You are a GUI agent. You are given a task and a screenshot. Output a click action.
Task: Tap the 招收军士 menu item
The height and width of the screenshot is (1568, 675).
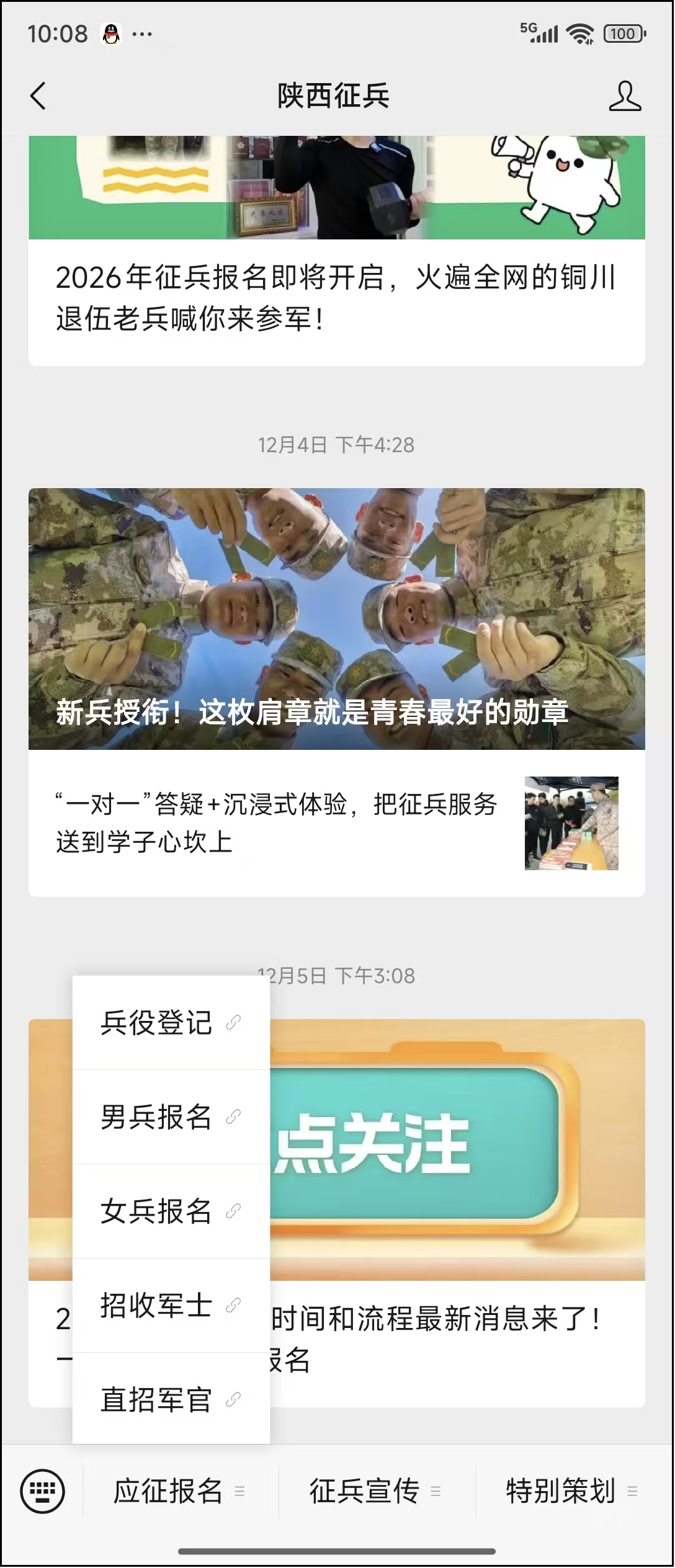(171, 1305)
